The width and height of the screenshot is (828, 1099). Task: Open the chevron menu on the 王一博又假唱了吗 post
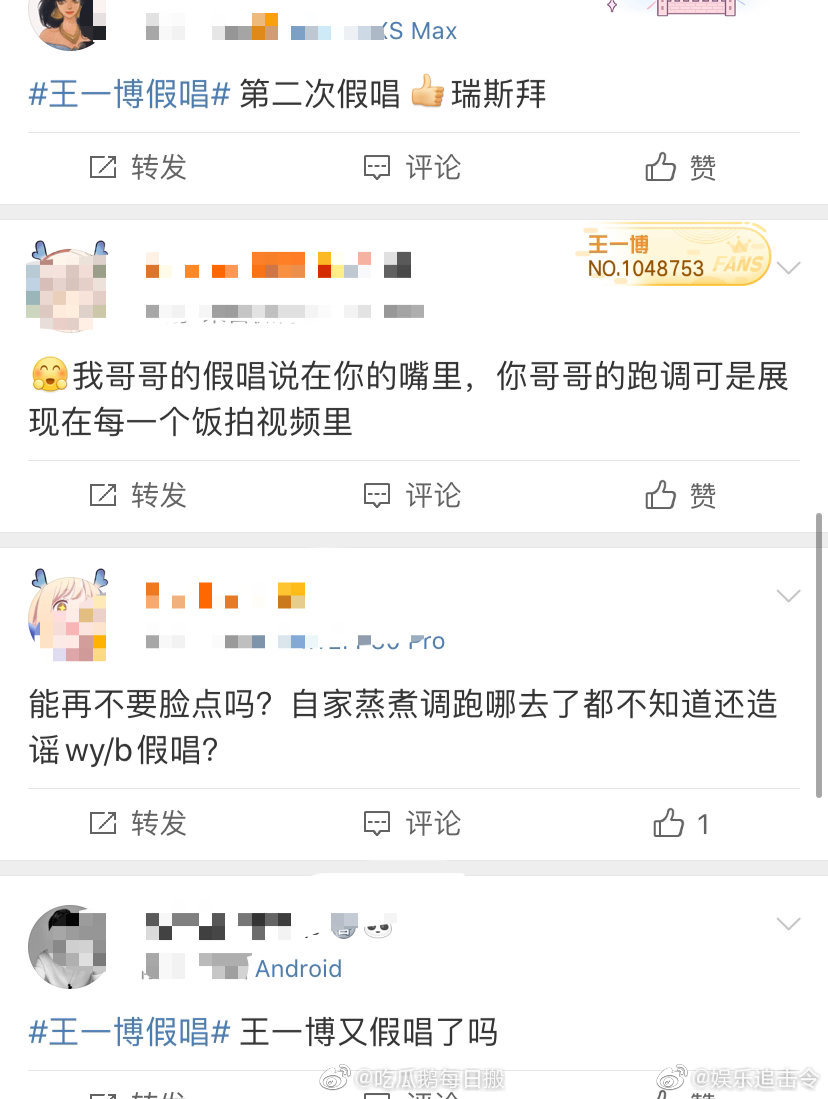789,924
